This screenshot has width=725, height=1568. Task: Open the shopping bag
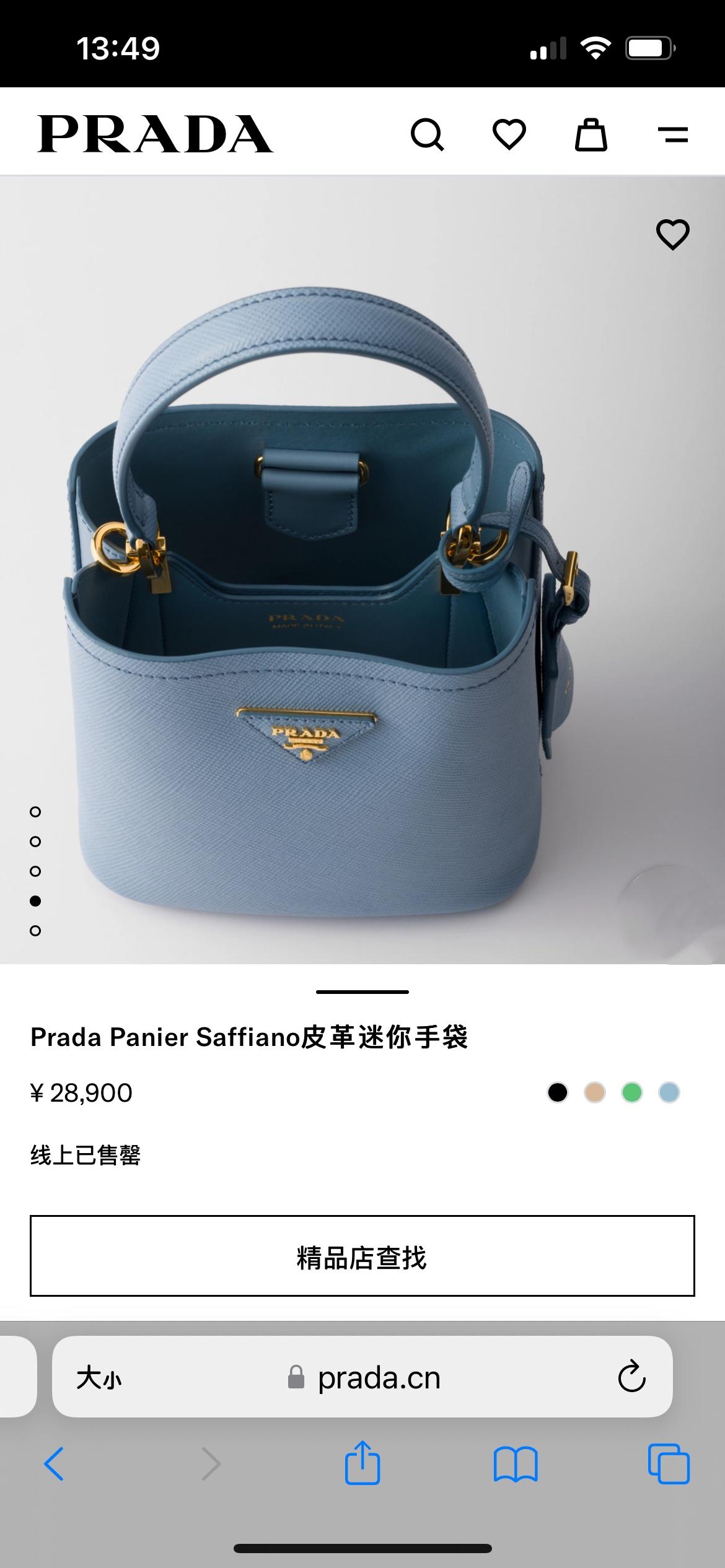(x=591, y=134)
